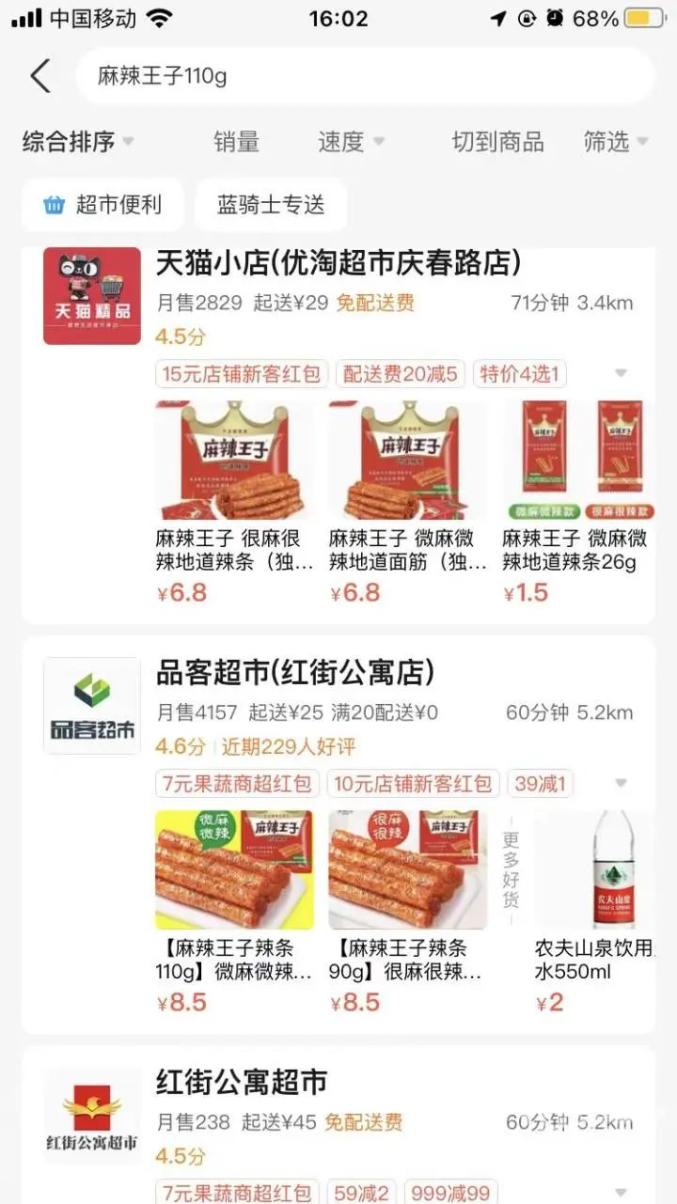Open store 品客超市(红街公寓店)

tap(295, 673)
